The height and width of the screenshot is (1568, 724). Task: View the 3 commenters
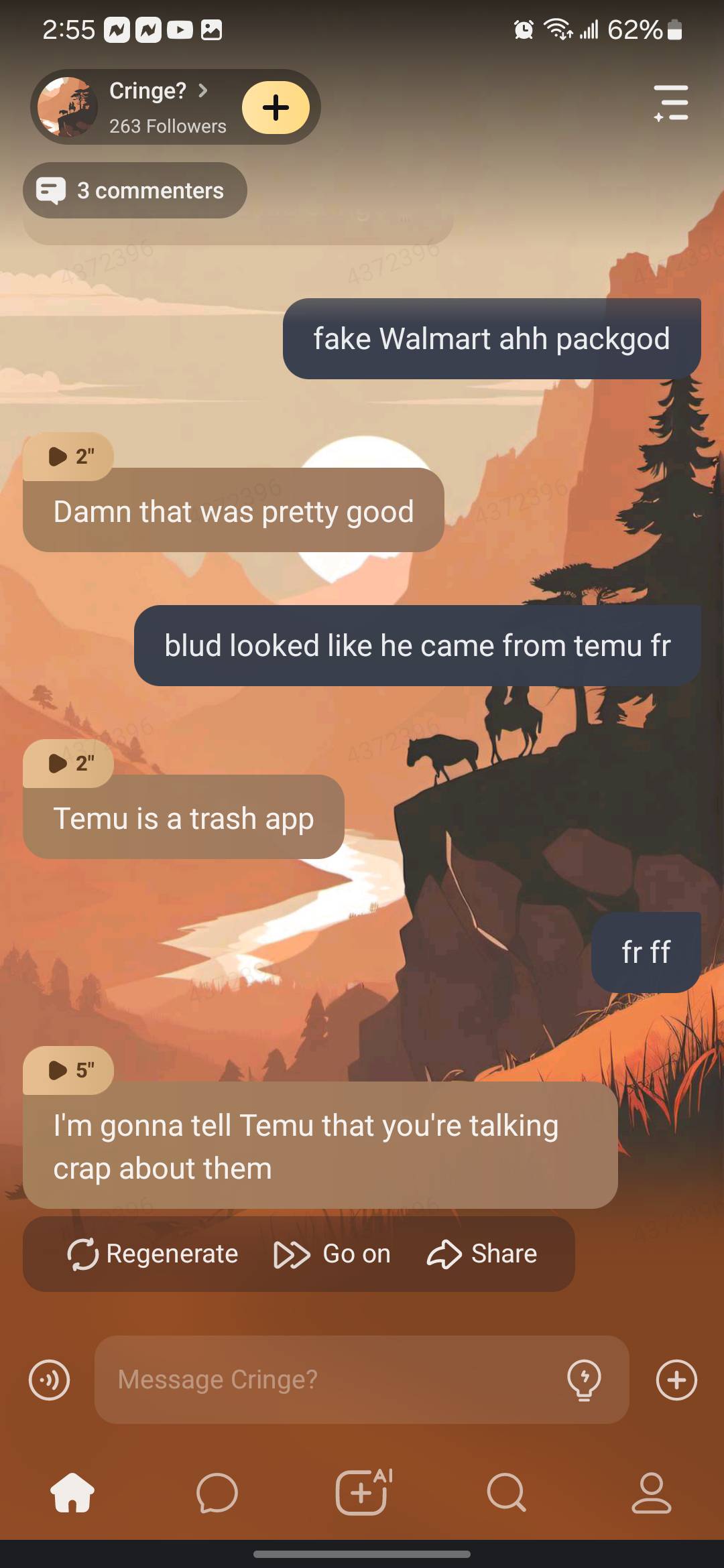[x=135, y=191]
